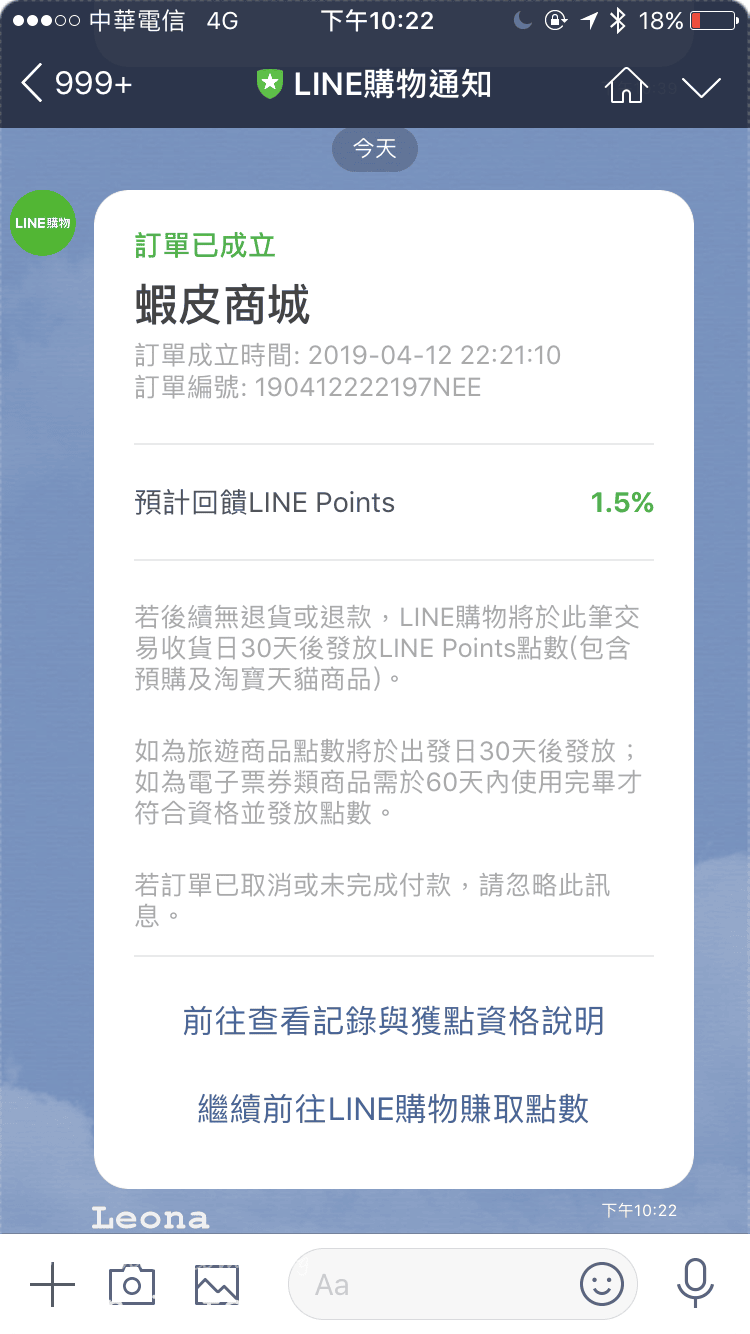Start a voice message with microphone
Viewport: 750px width, 1334px height.
point(694,1284)
